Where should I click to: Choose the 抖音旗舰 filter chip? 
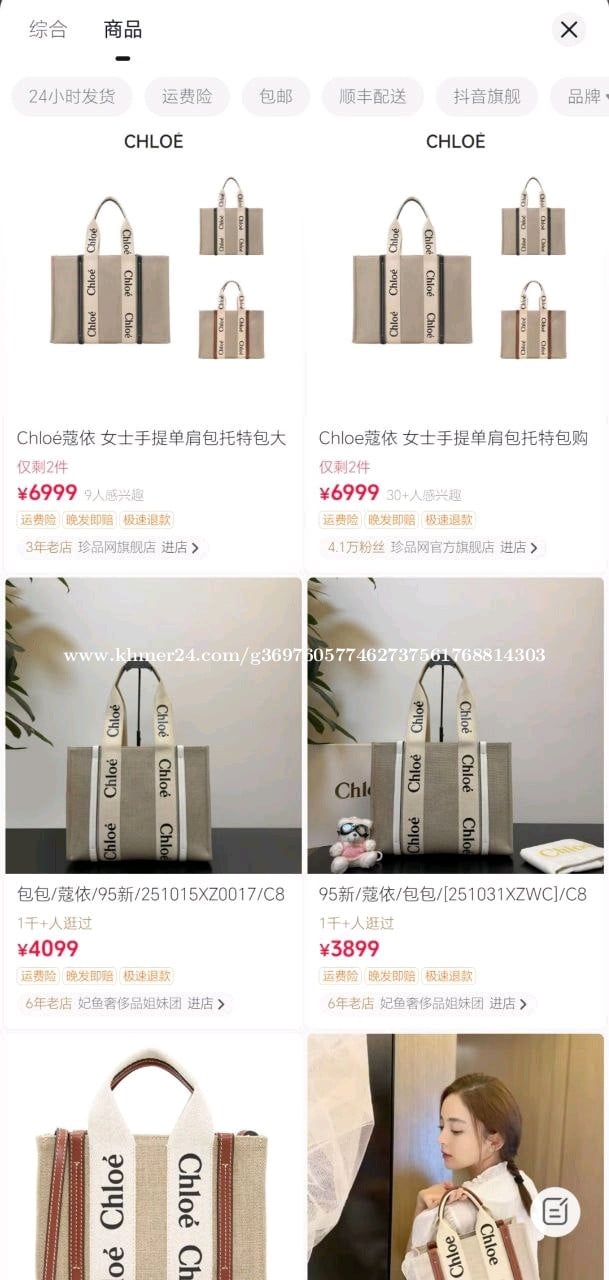tap(487, 97)
